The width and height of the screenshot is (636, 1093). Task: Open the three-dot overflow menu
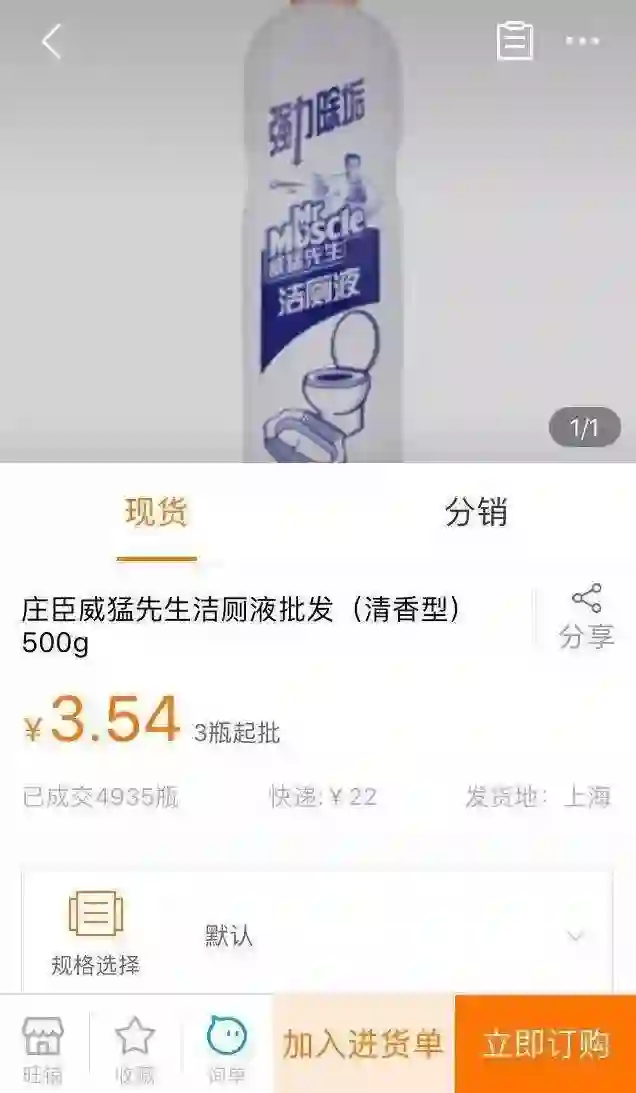[582, 41]
